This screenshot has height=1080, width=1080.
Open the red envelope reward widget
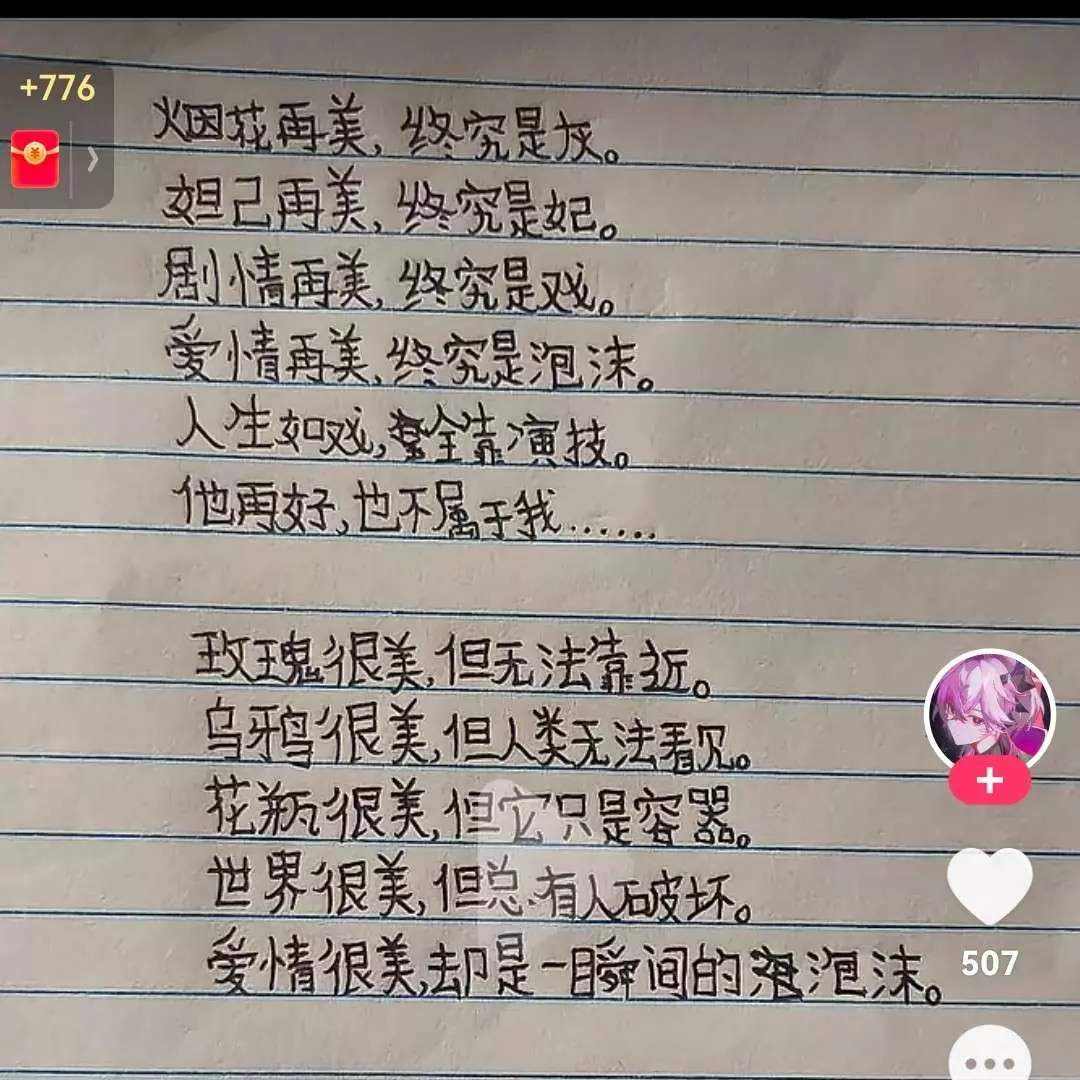click(x=35, y=159)
